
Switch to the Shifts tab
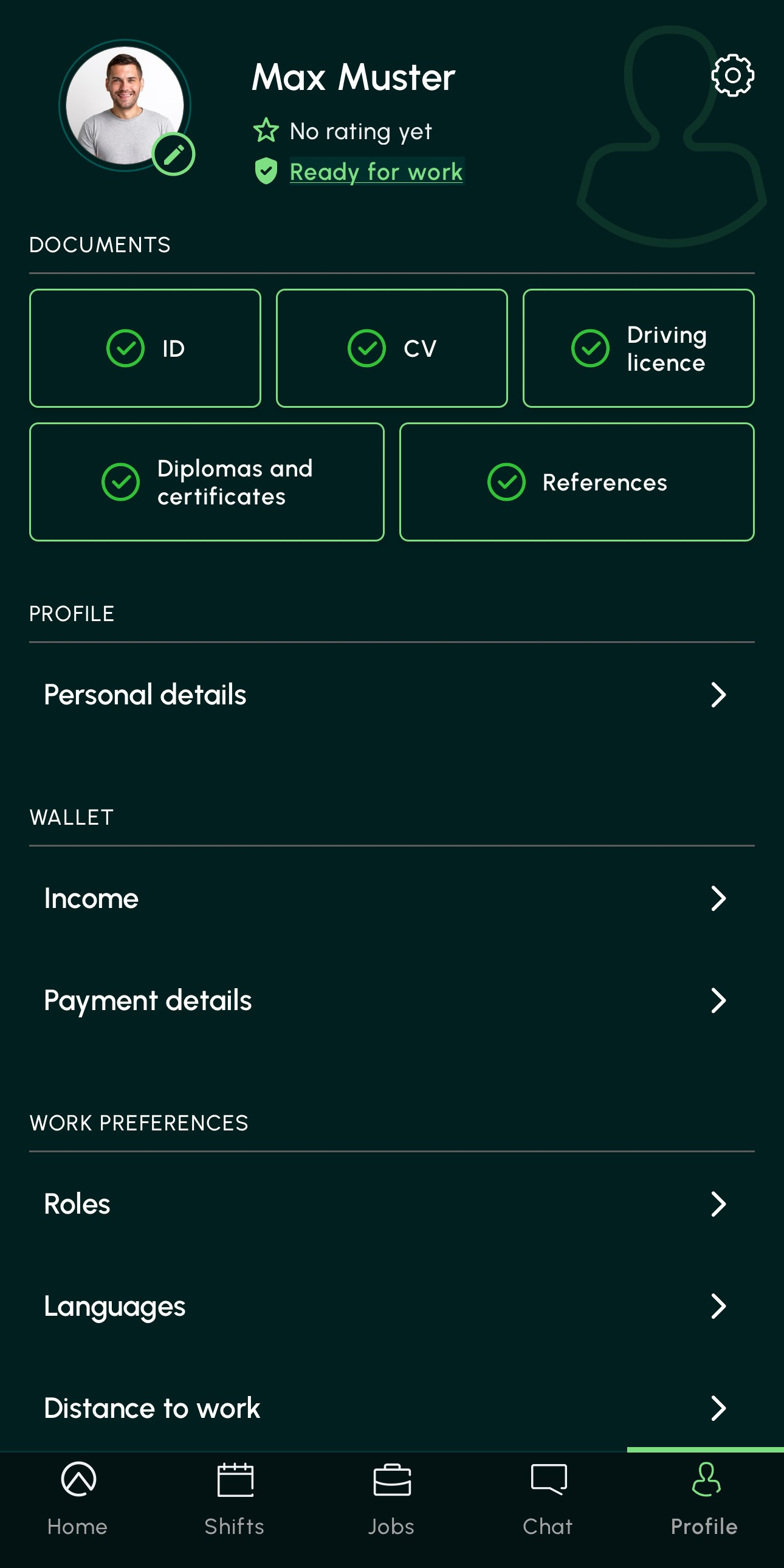click(235, 1501)
